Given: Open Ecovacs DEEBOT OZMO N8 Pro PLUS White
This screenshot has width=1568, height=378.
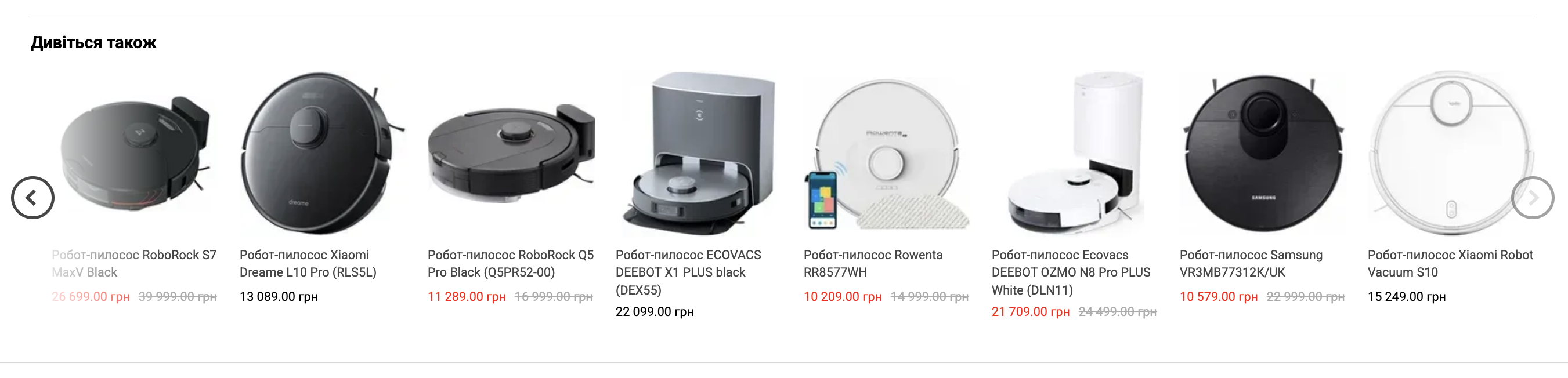Looking at the screenshot, I should 1070,272.
